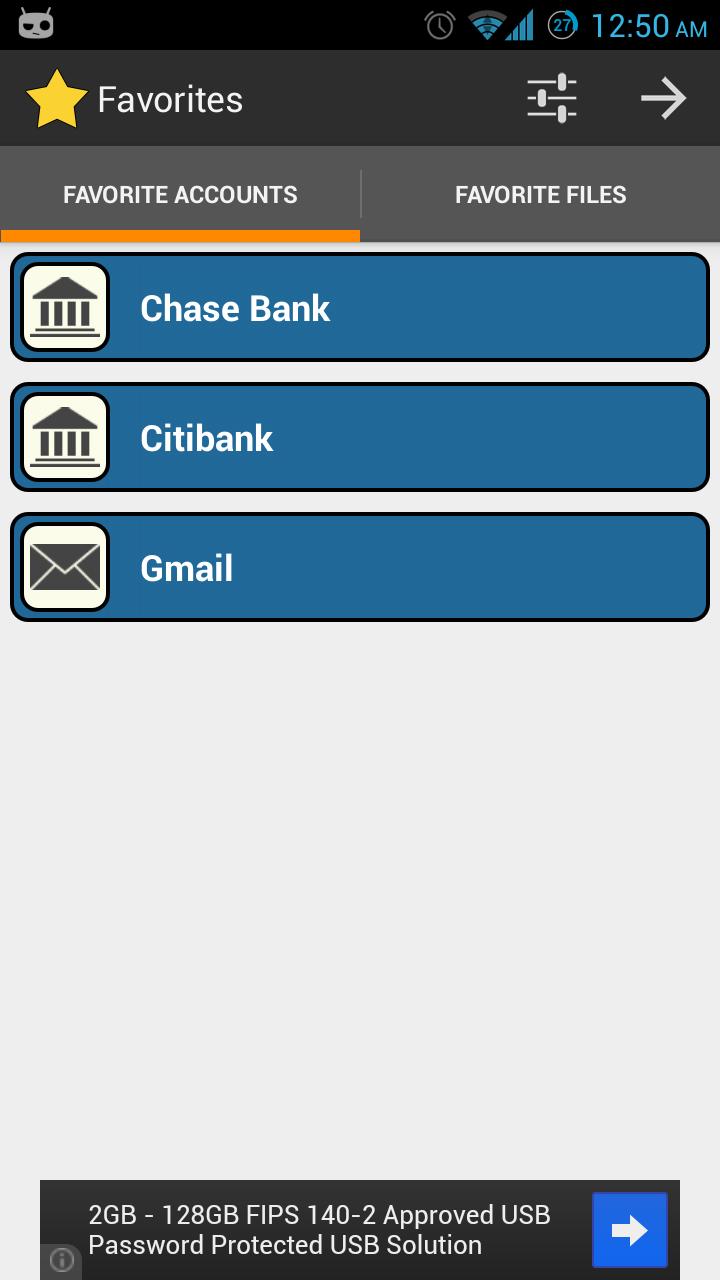Switch to the Favorite Files tab

coord(540,194)
